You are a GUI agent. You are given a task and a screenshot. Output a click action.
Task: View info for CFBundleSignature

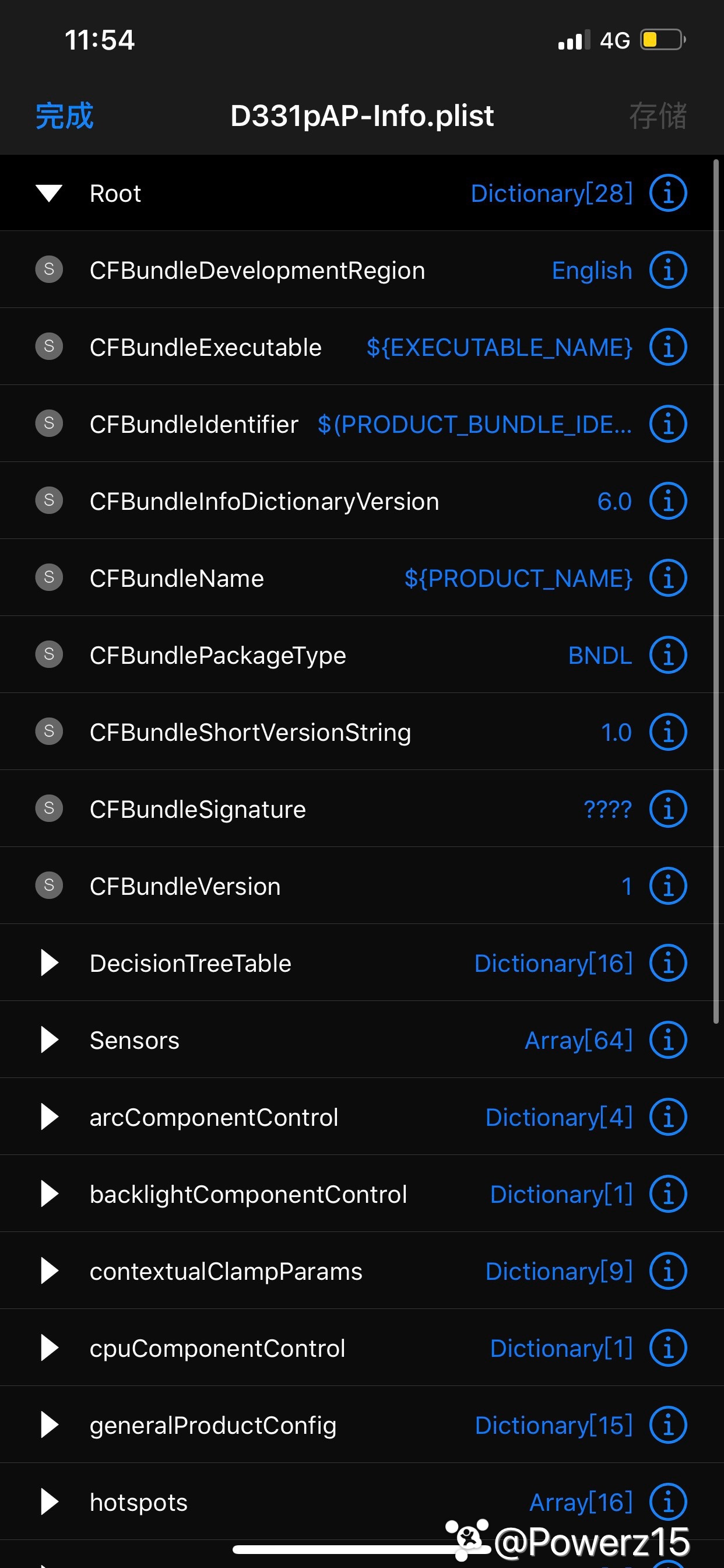pyautogui.click(x=667, y=809)
